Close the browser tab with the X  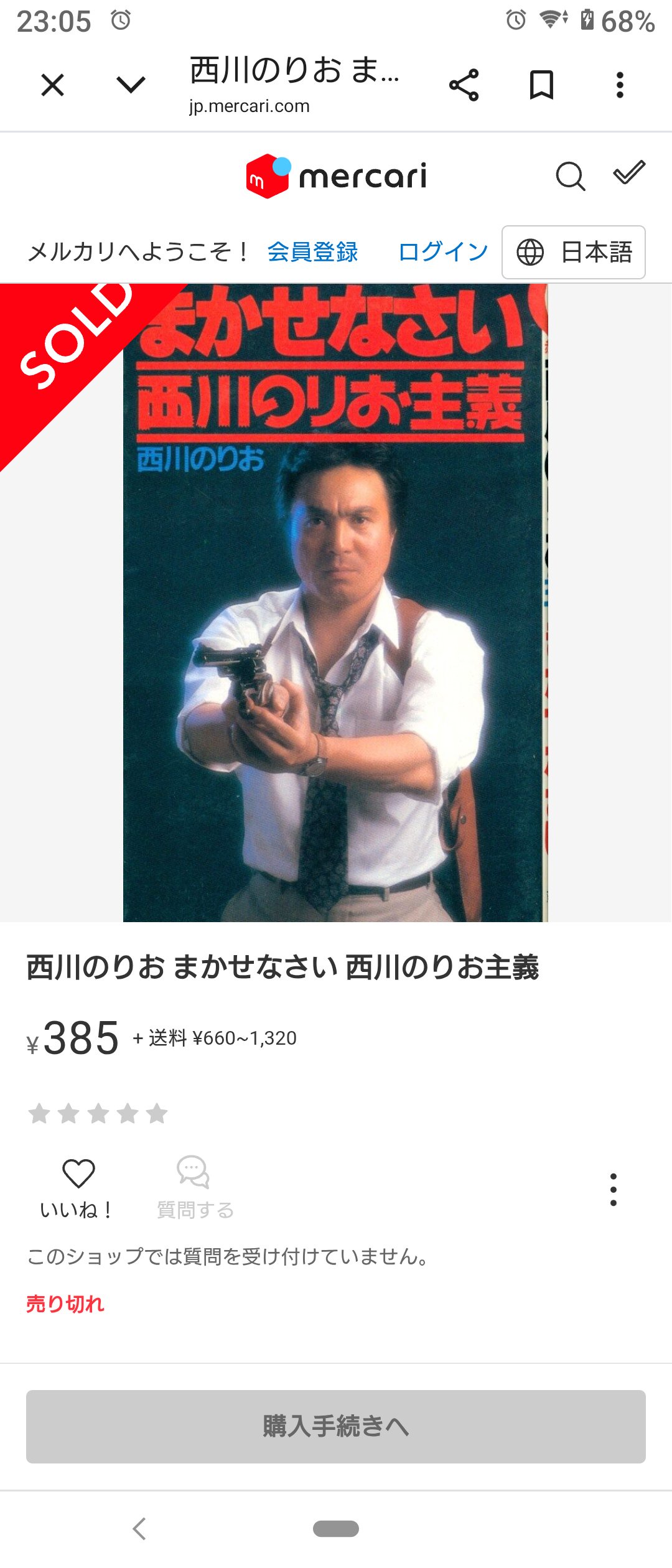[53, 85]
